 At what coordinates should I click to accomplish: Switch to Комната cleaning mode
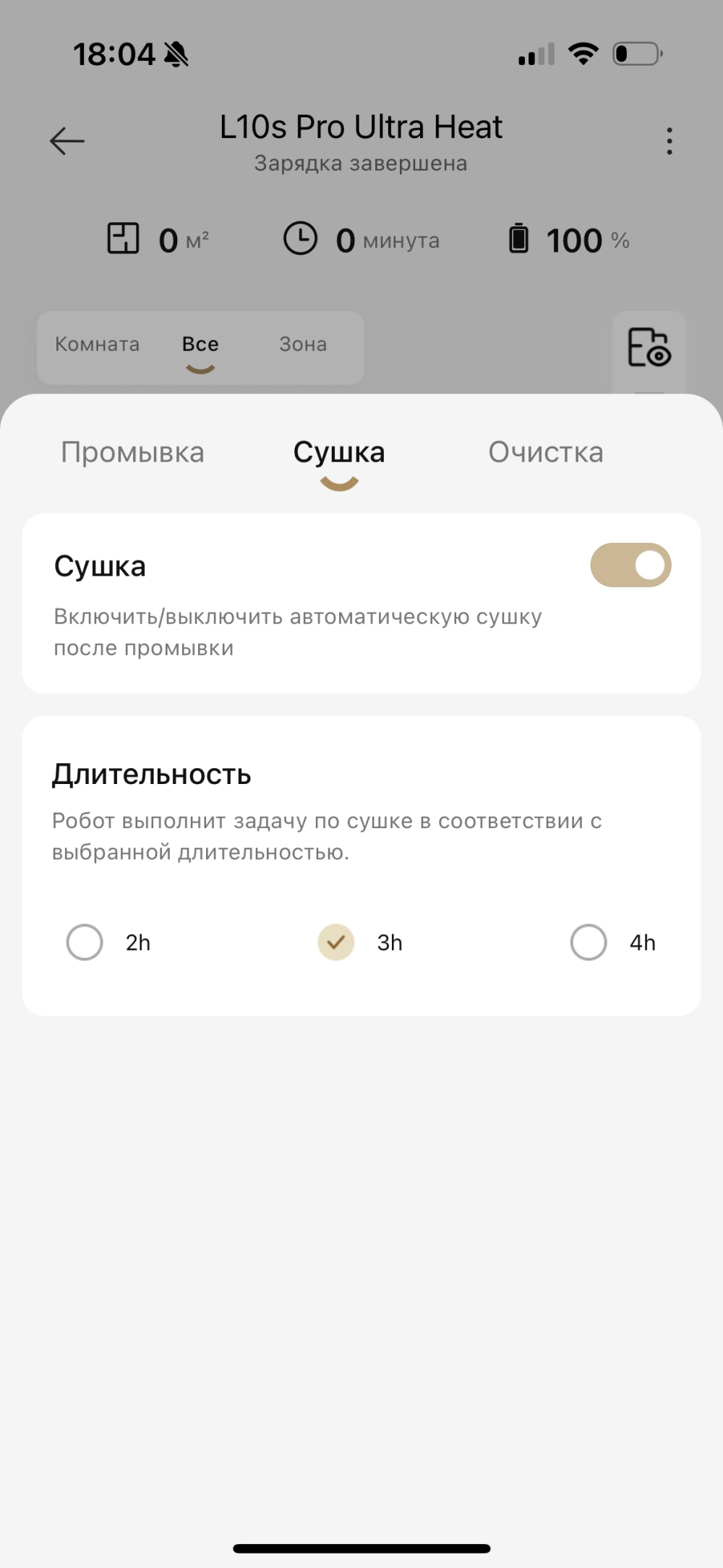pos(98,344)
